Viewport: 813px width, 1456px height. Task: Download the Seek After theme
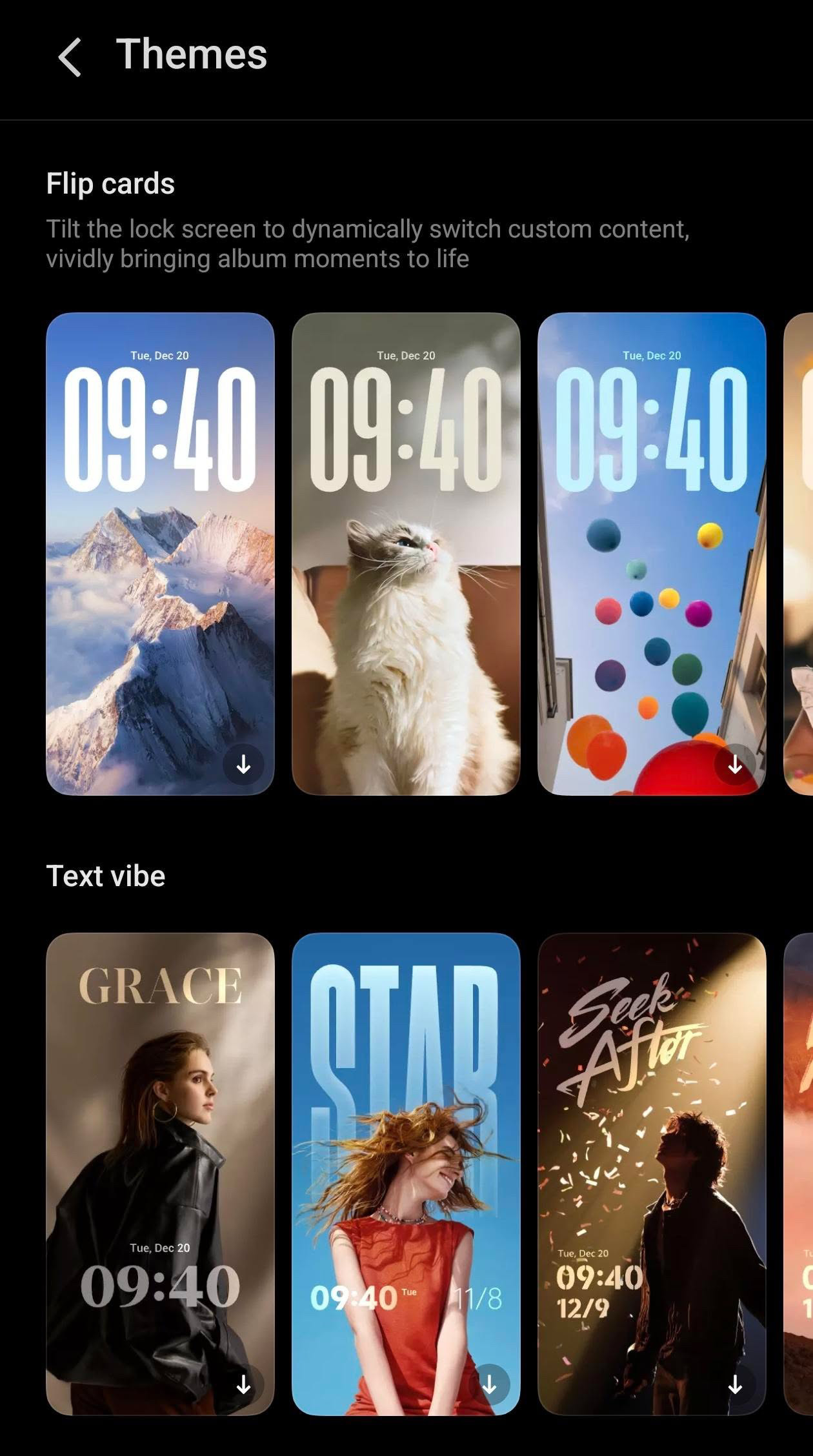pos(735,1384)
